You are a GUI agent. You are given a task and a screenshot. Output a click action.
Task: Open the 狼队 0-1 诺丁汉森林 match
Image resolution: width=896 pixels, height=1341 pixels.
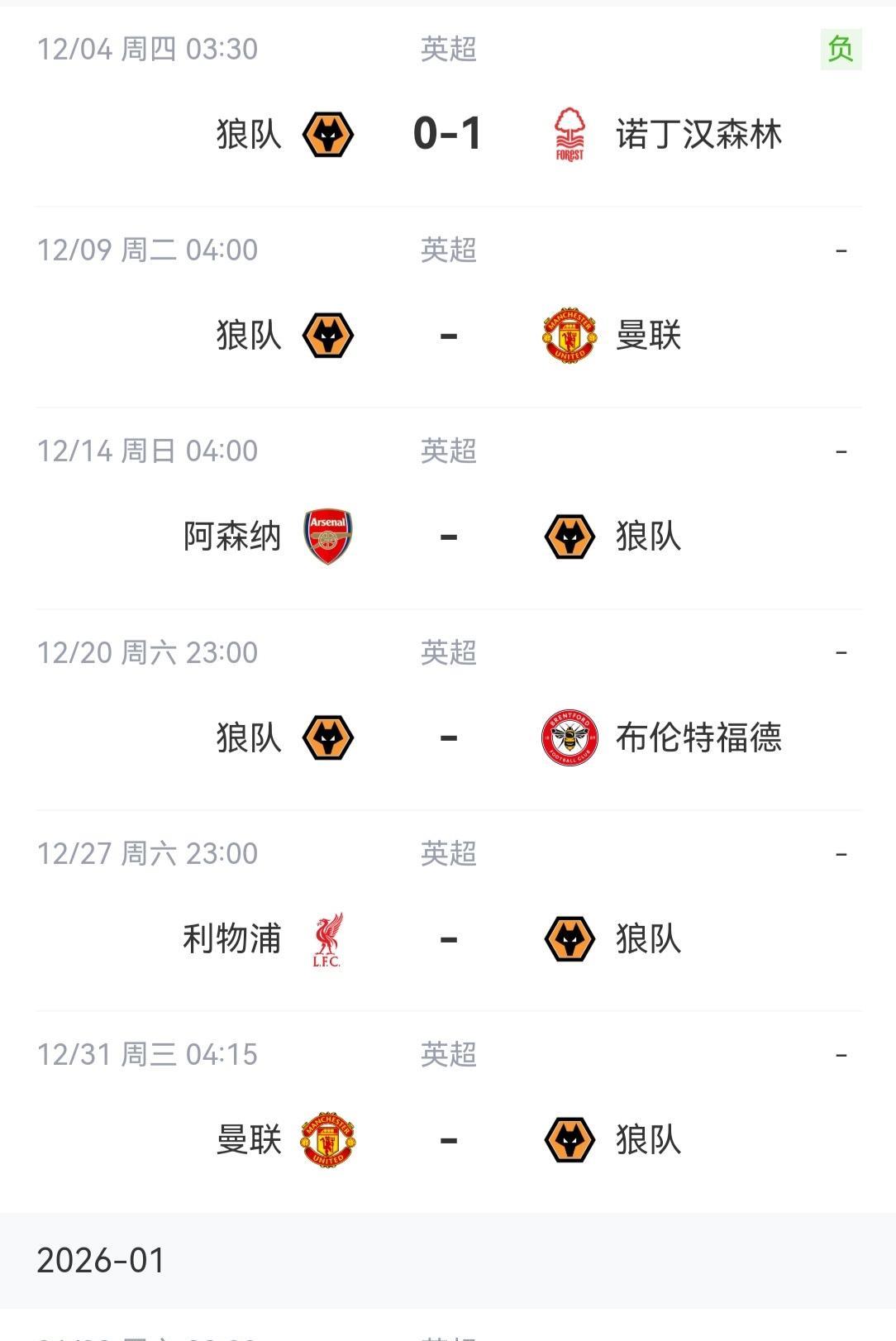tap(448, 107)
